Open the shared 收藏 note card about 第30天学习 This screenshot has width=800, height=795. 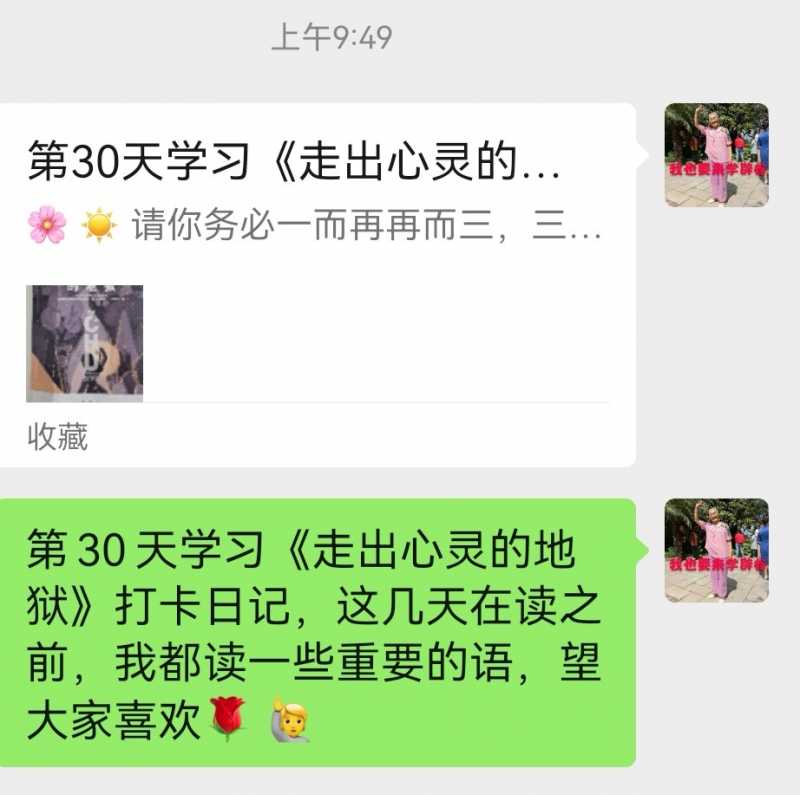(316, 285)
